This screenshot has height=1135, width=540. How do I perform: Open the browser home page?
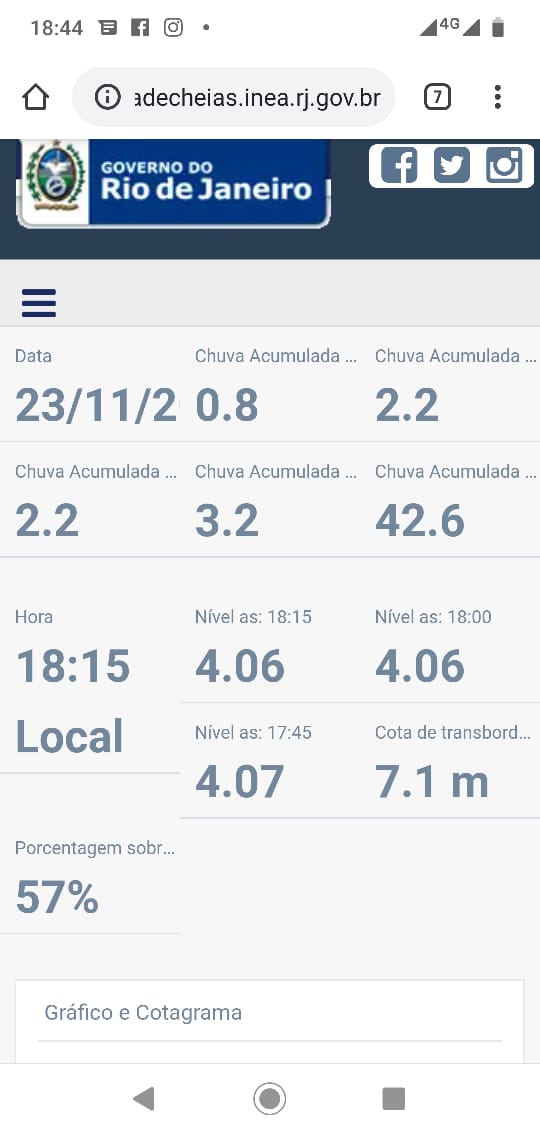(x=35, y=97)
